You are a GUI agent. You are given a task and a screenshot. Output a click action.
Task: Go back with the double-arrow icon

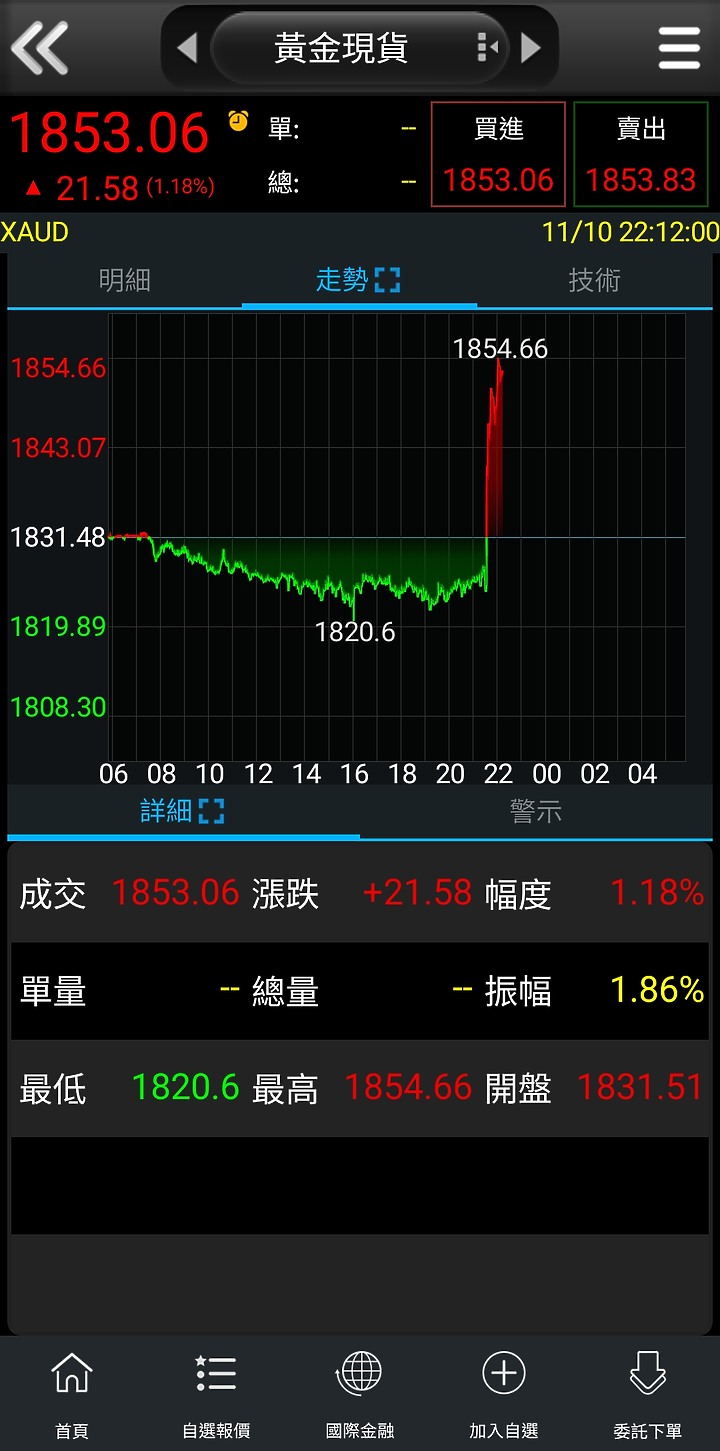pyautogui.click(x=39, y=47)
